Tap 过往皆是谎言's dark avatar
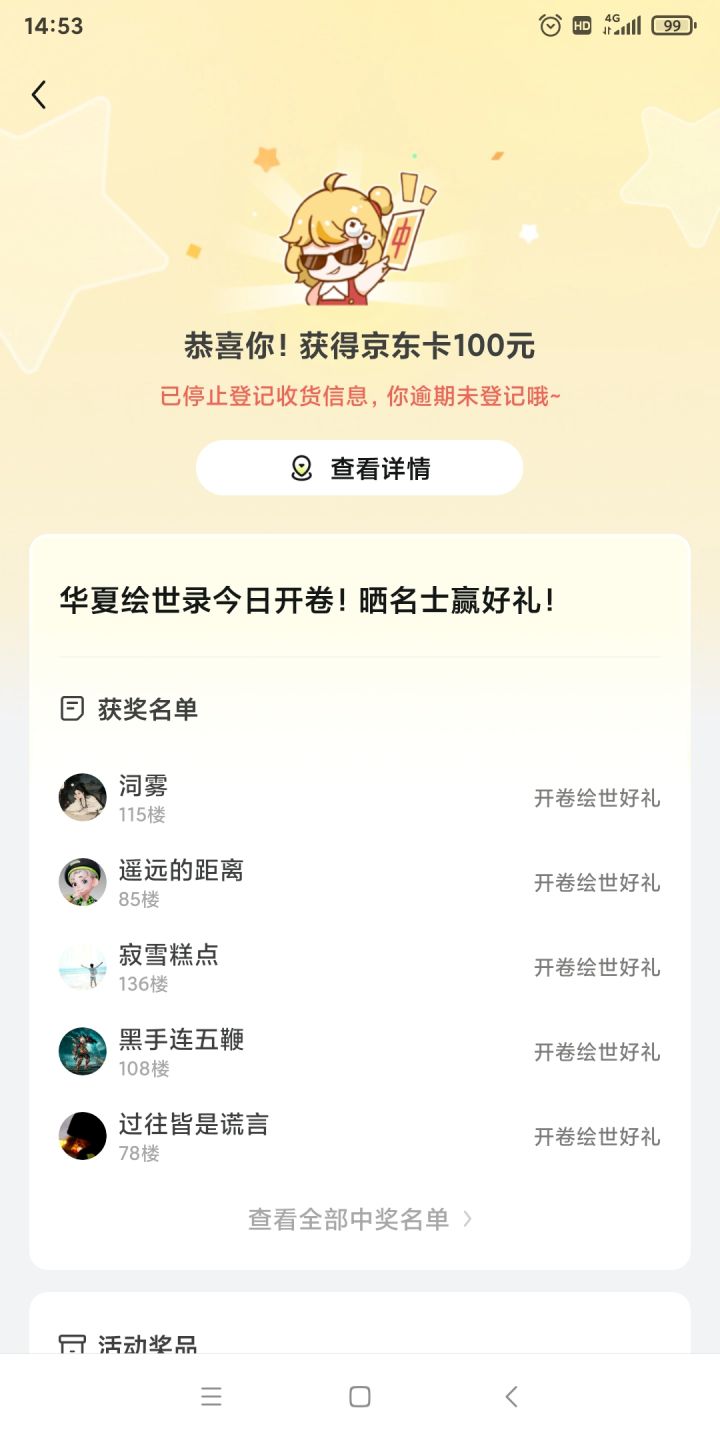720x1440 pixels. pyautogui.click(x=82, y=1137)
